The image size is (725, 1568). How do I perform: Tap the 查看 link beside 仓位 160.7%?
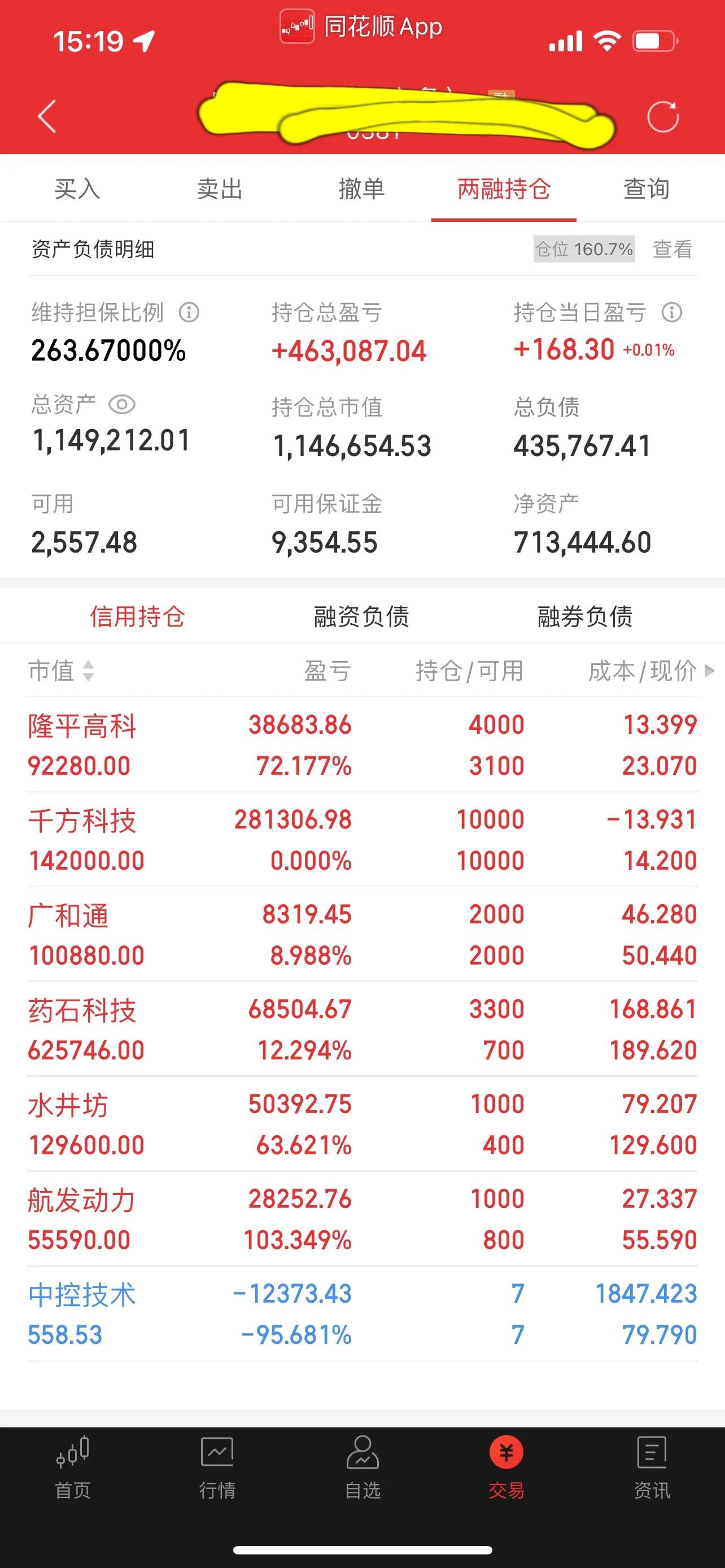tap(672, 249)
